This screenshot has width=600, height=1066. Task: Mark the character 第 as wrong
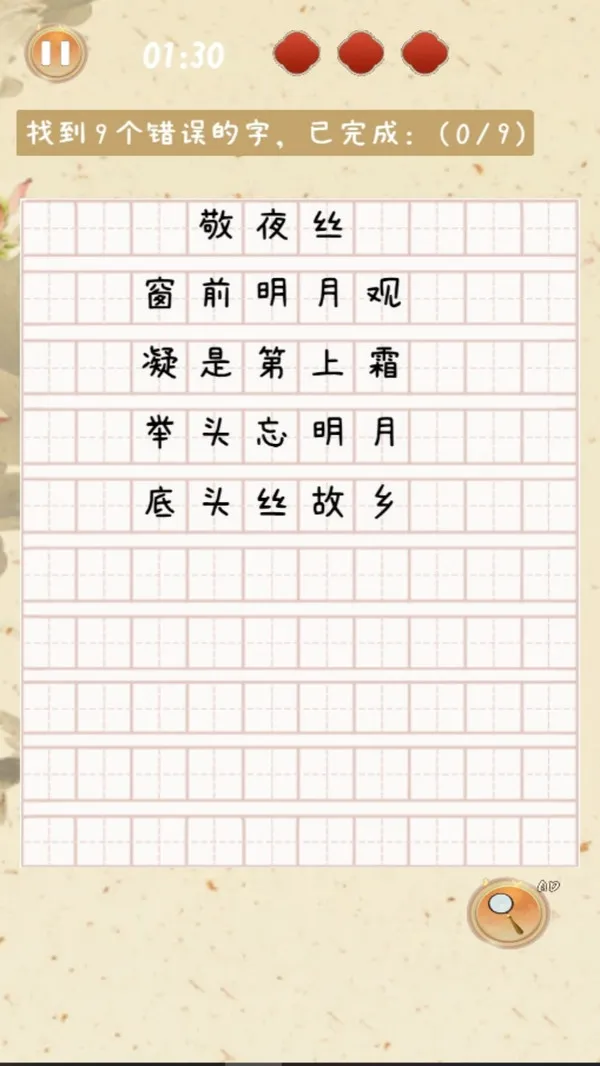(272, 364)
